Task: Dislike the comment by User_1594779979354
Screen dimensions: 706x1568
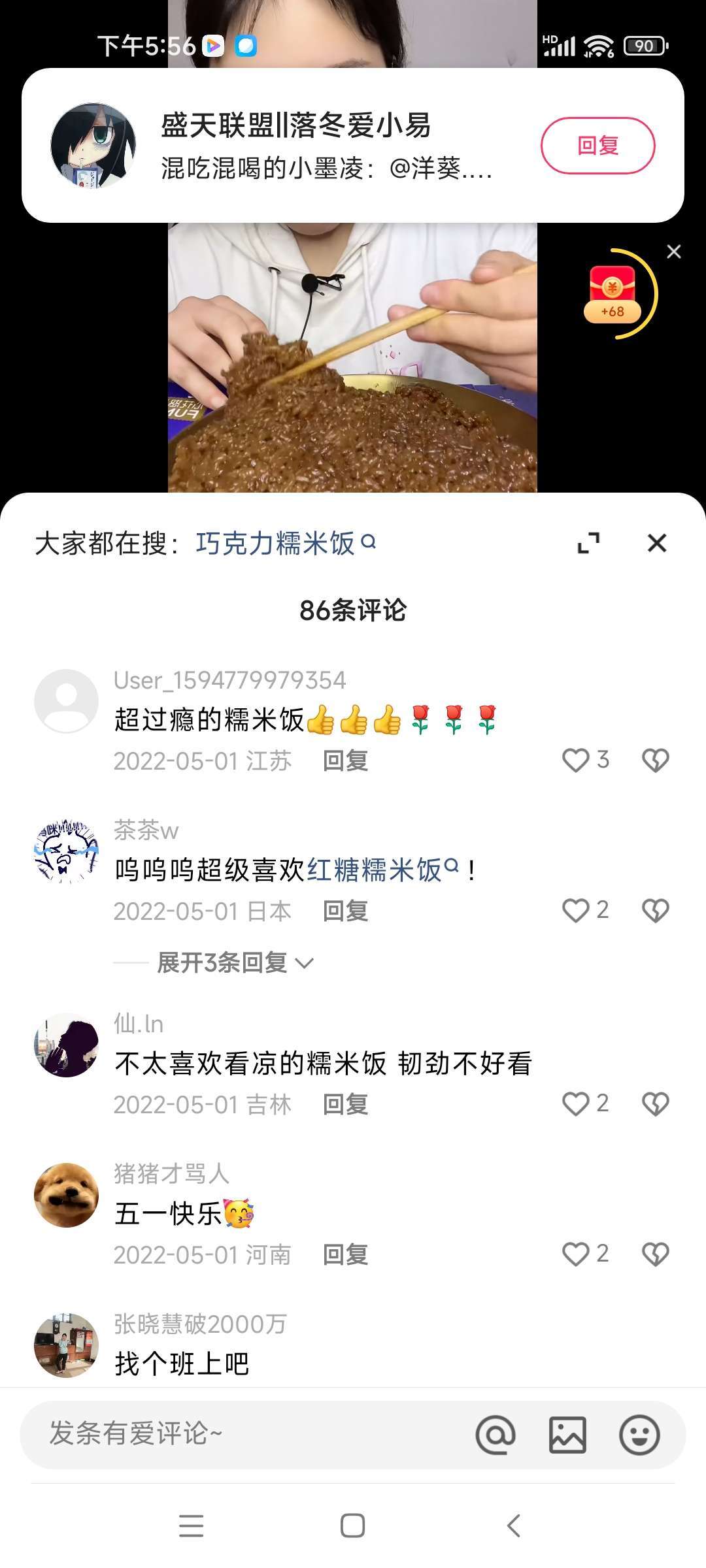Action: (x=655, y=760)
